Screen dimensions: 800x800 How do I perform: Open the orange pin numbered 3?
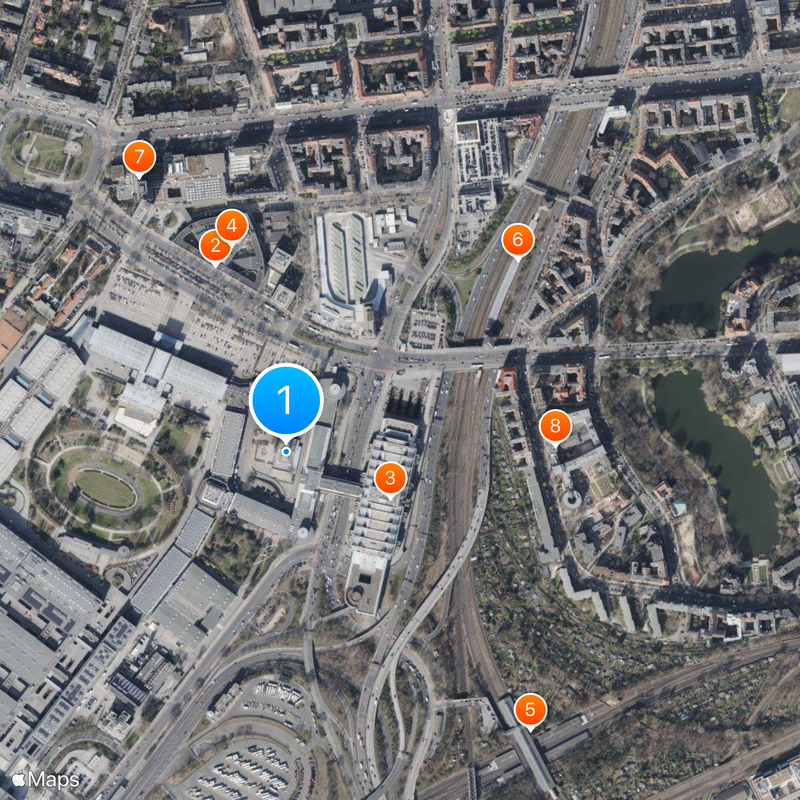(x=390, y=478)
